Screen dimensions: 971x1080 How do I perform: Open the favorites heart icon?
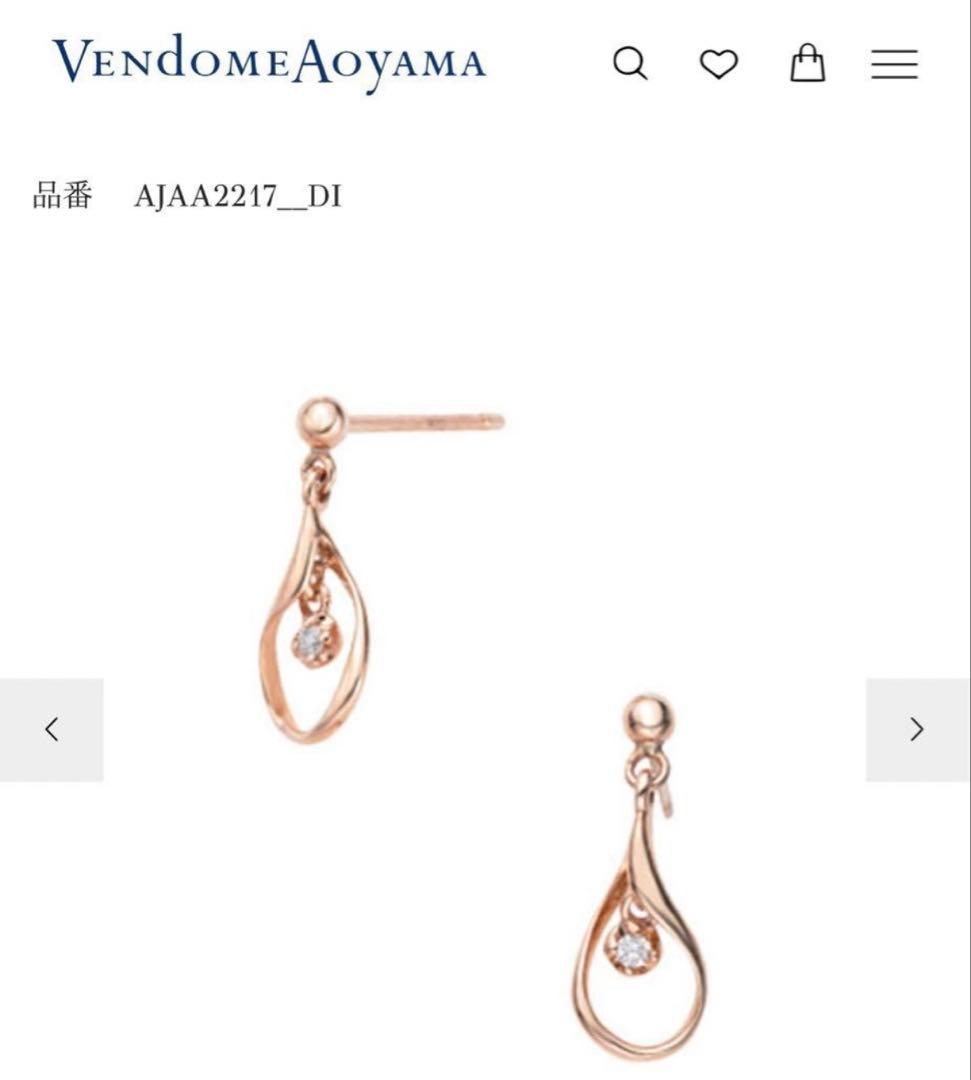tap(718, 64)
